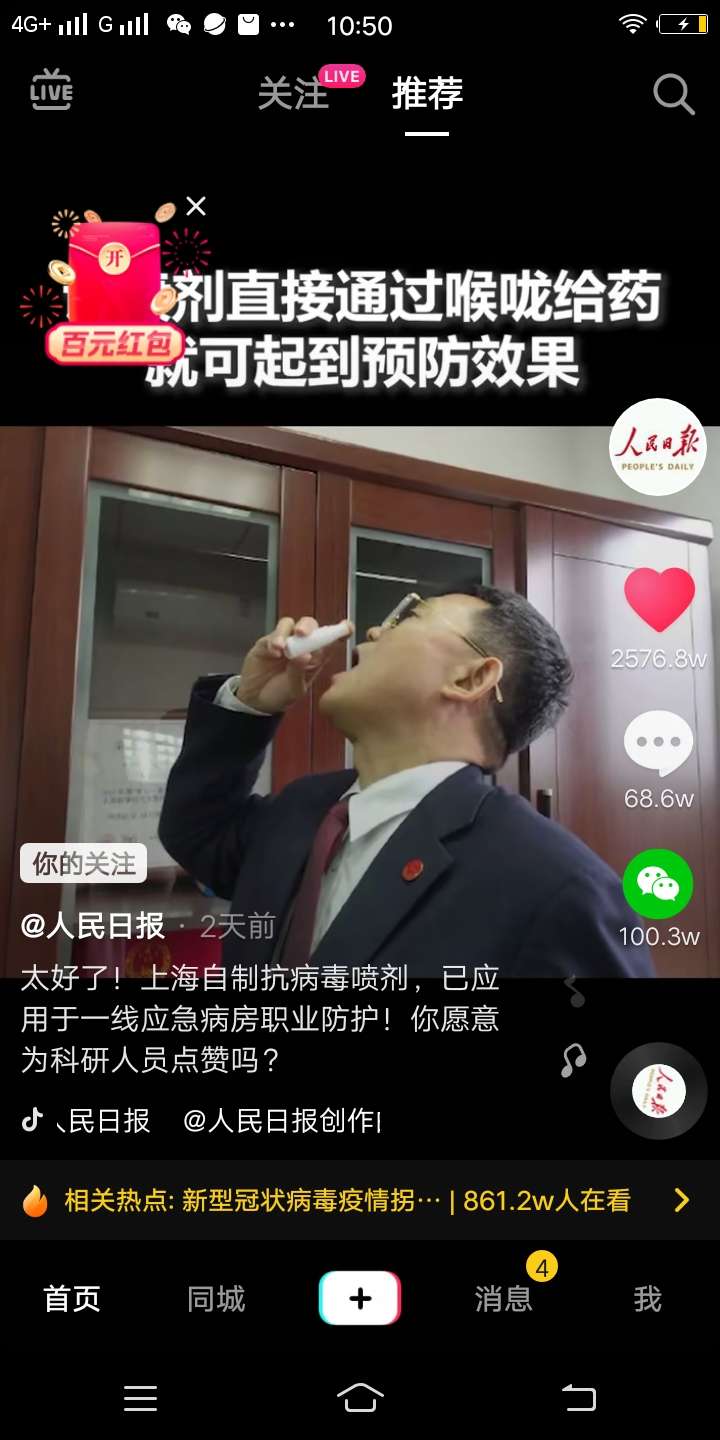Open the 我 profile tab
The width and height of the screenshot is (720, 1440).
click(648, 1299)
